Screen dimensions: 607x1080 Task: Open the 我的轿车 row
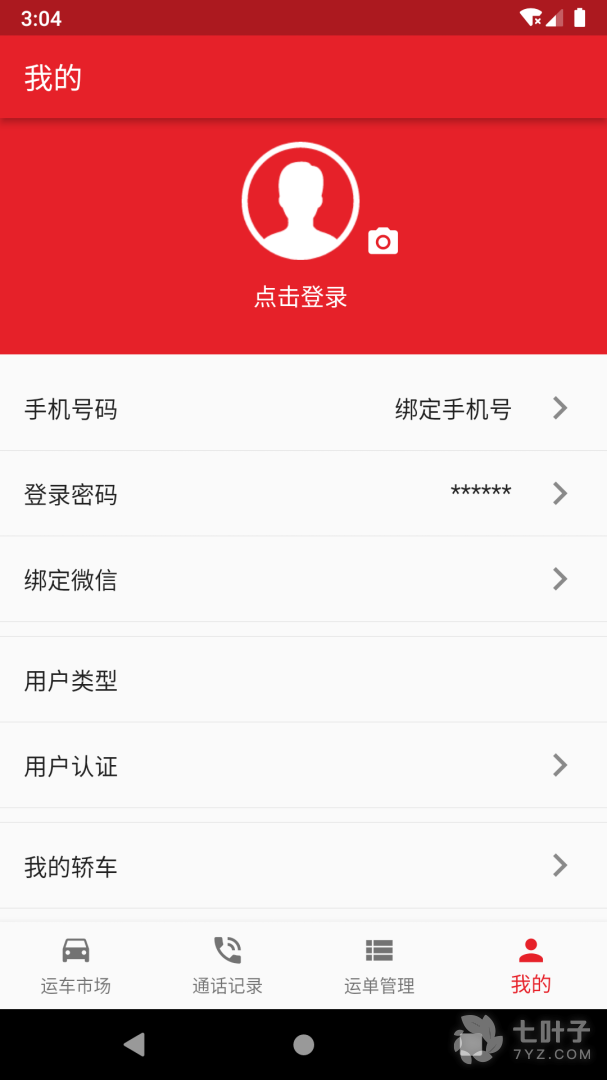click(x=303, y=866)
